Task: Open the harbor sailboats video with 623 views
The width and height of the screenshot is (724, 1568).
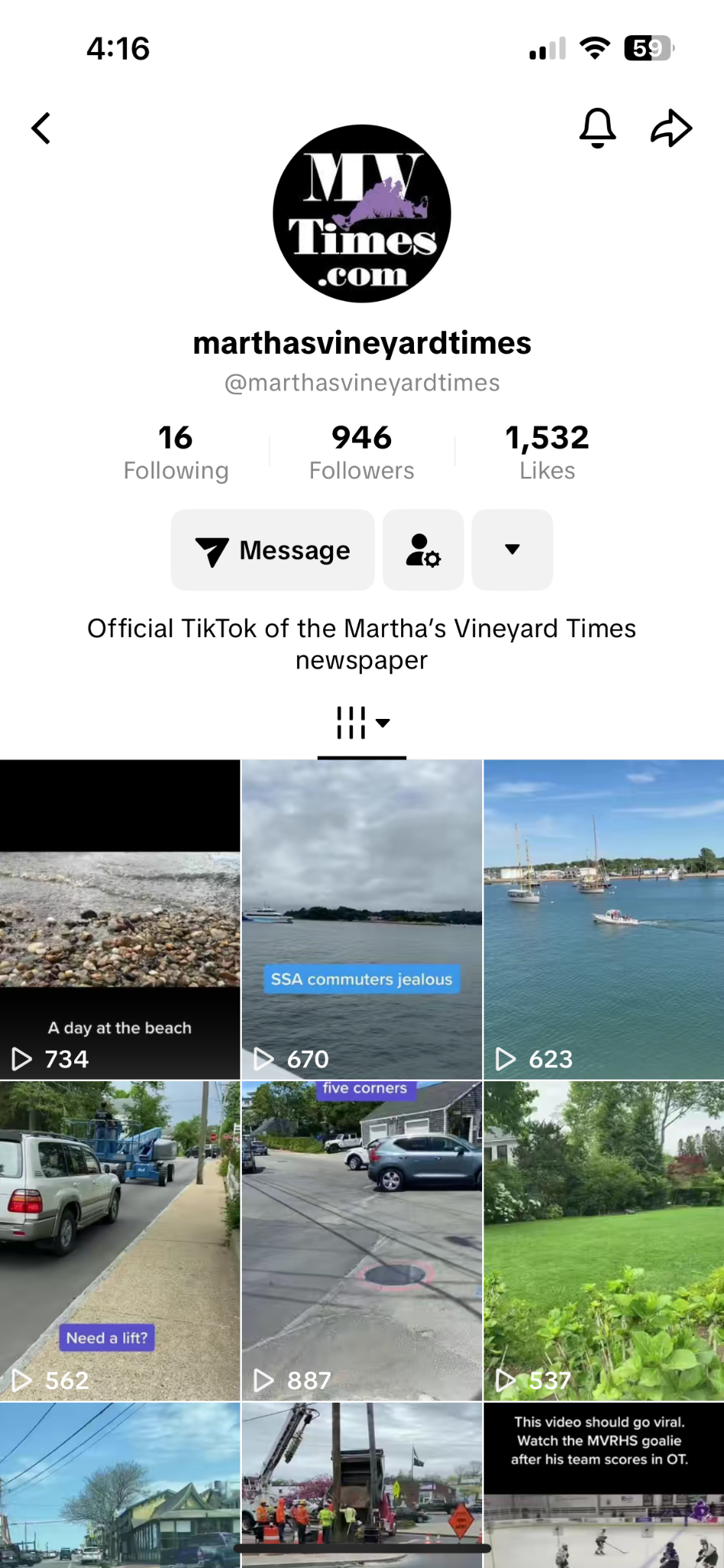Action: tap(604, 919)
